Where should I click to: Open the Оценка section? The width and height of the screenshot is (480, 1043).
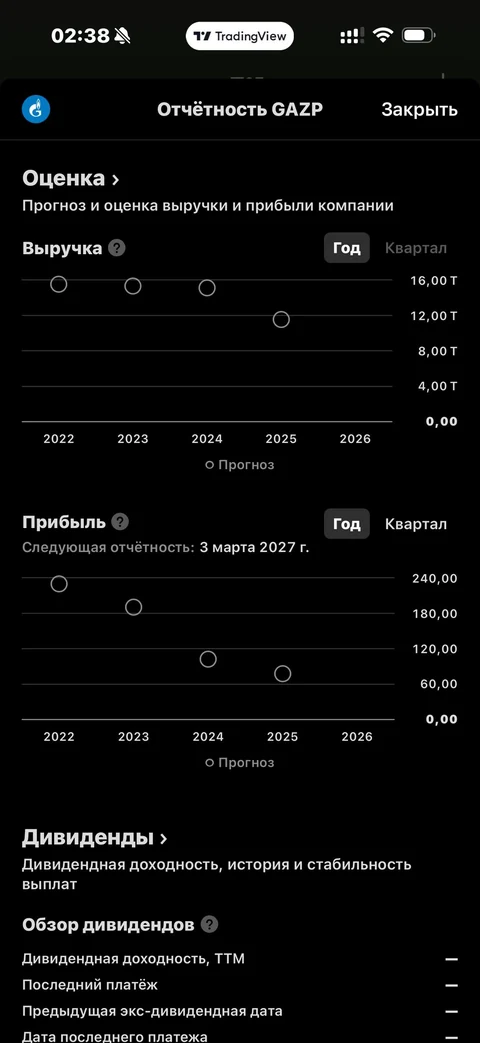tap(70, 178)
